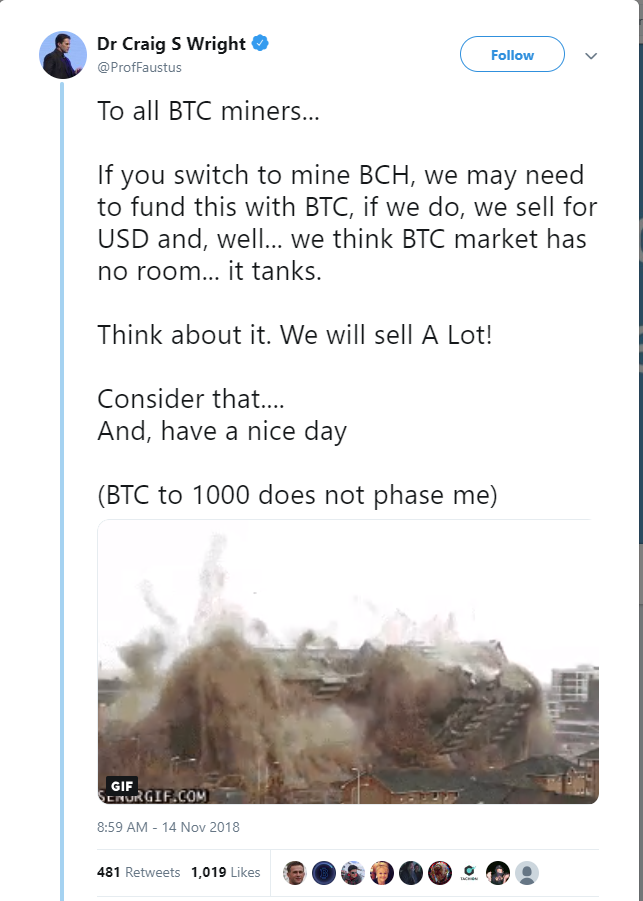
Task: Open the first liker's avatar
Action: pos(295,873)
